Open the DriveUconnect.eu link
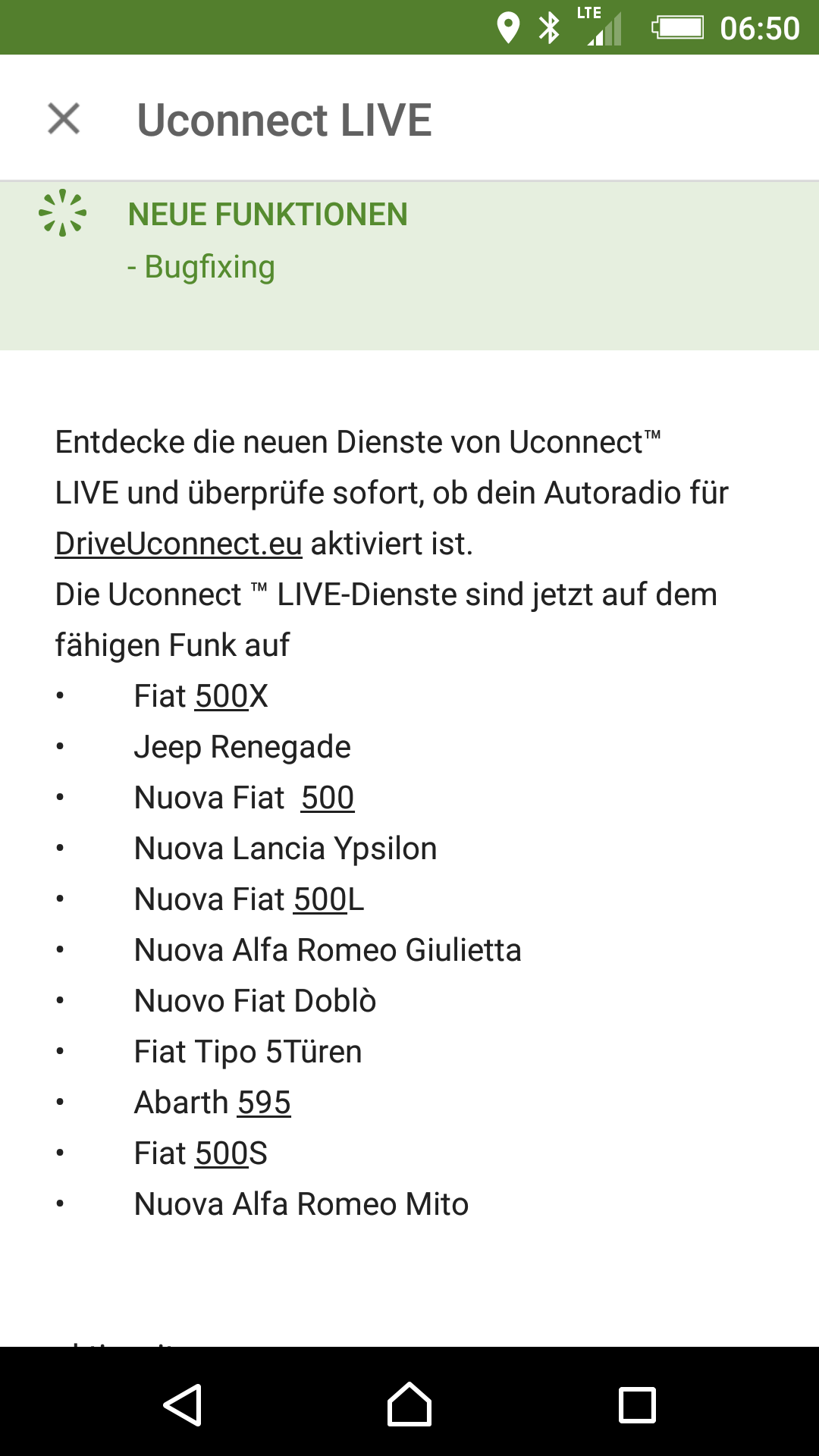This screenshot has width=819, height=1456. [x=178, y=544]
